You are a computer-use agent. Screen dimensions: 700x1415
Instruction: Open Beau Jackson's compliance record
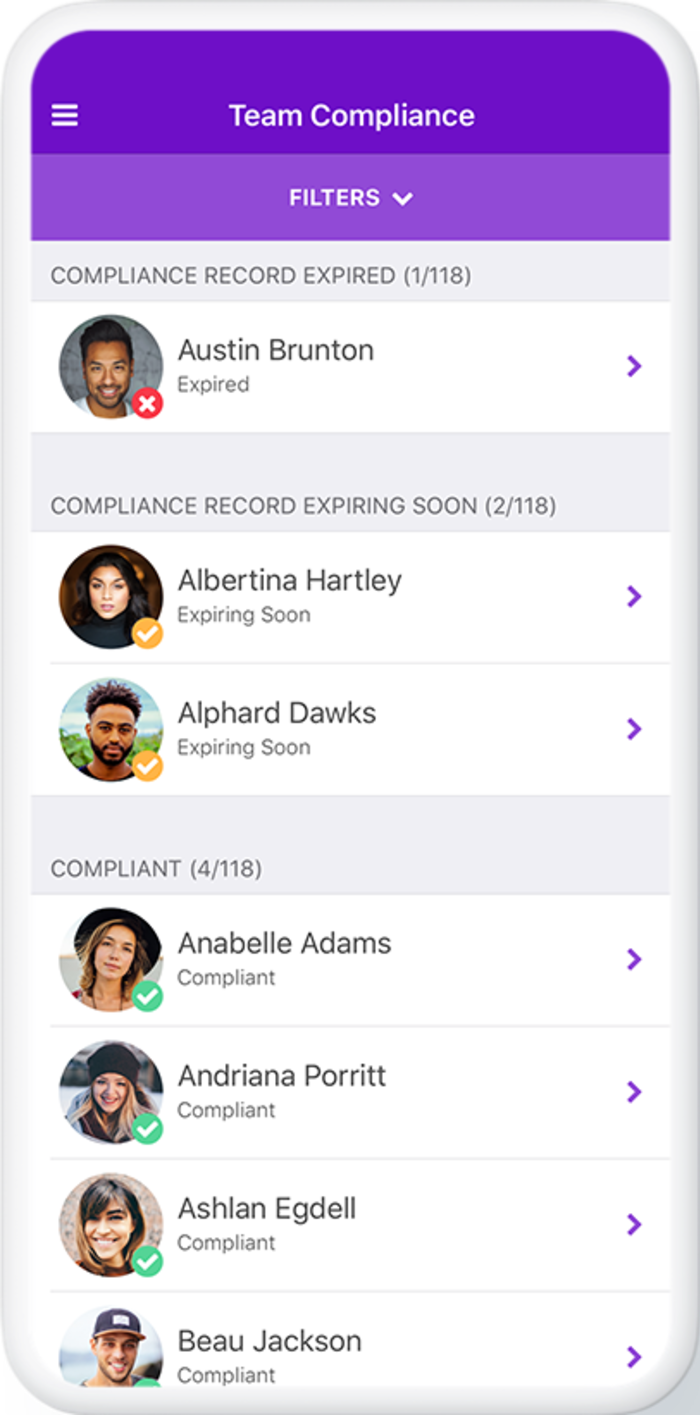pyautogui.click(x=350, y=1340)
